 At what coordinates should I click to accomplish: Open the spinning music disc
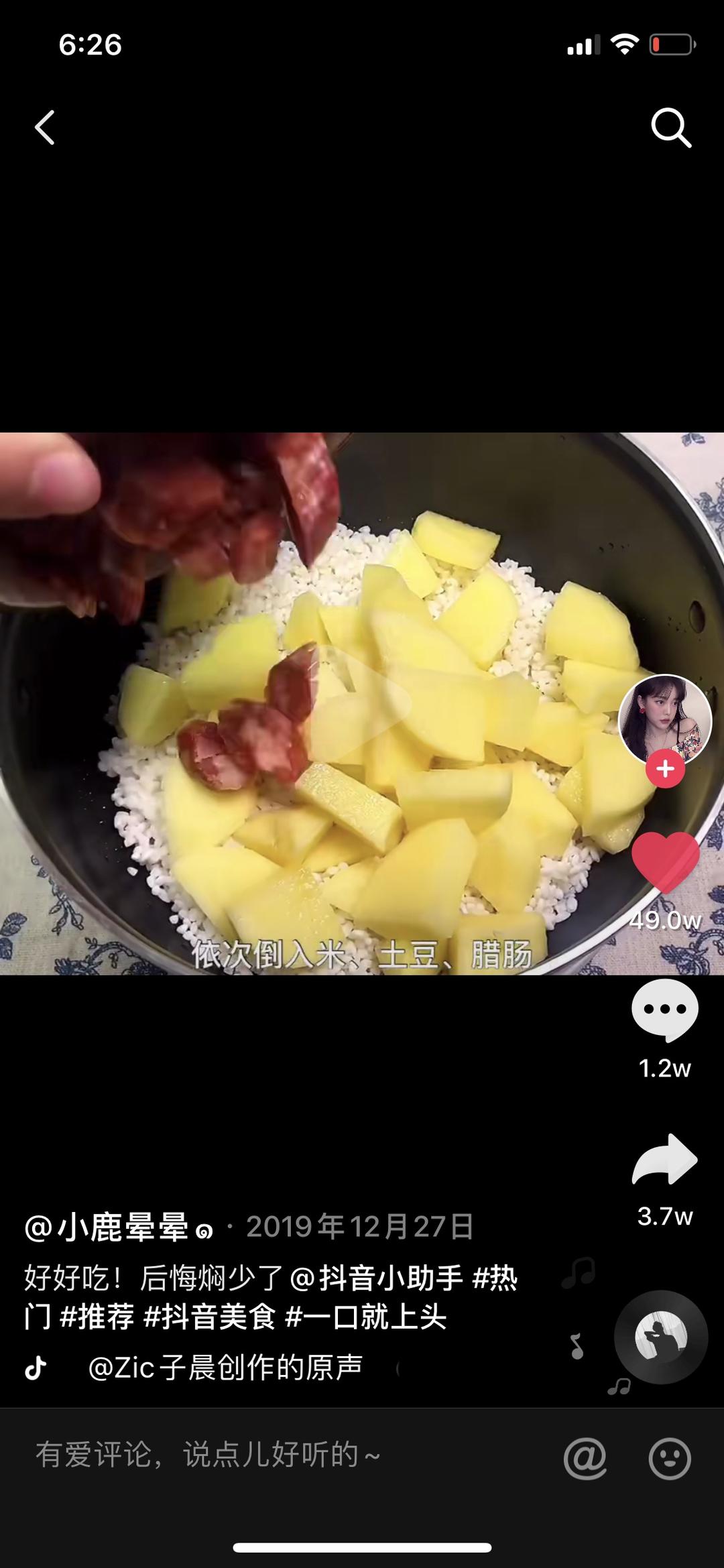(x=661, y=1337)
